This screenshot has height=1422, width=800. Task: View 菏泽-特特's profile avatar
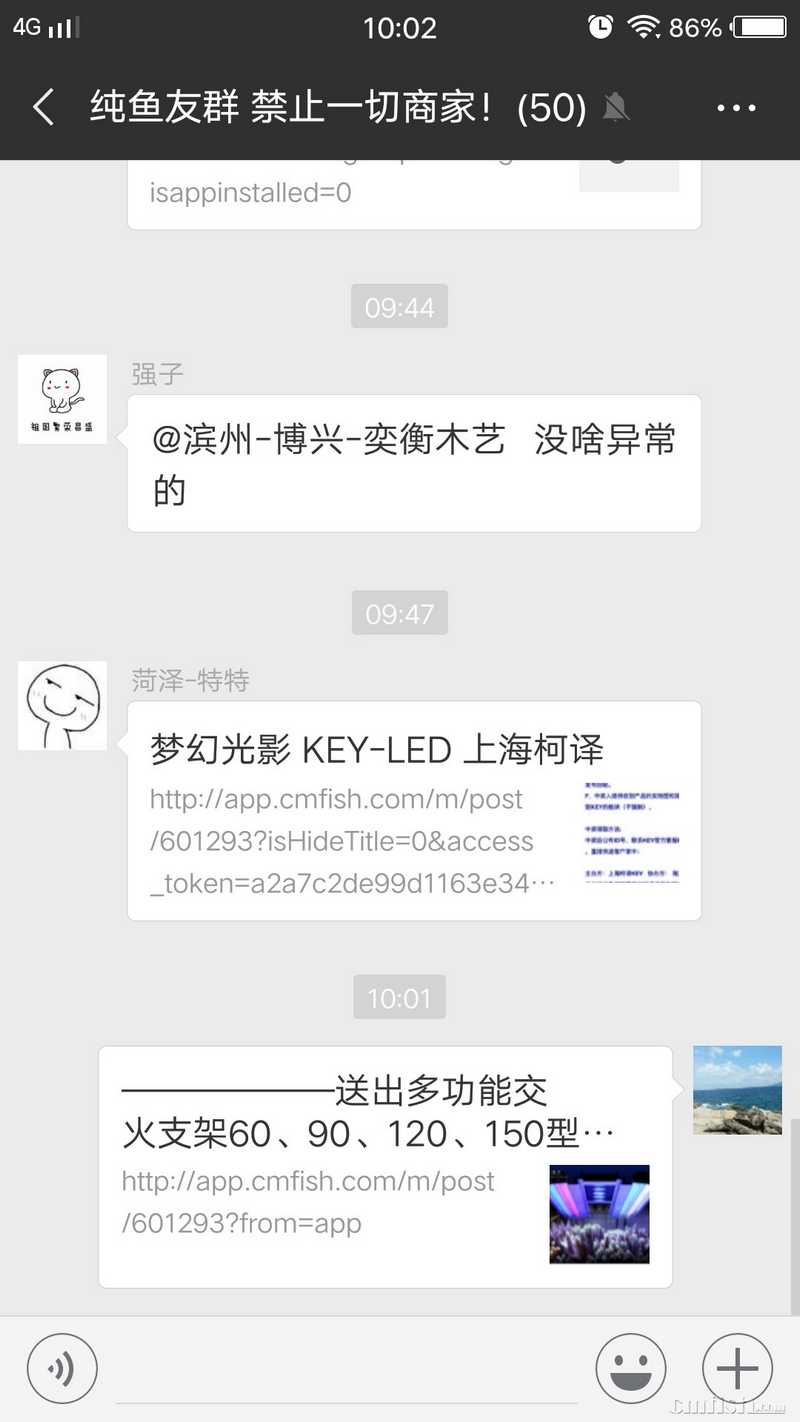(62, 705)
